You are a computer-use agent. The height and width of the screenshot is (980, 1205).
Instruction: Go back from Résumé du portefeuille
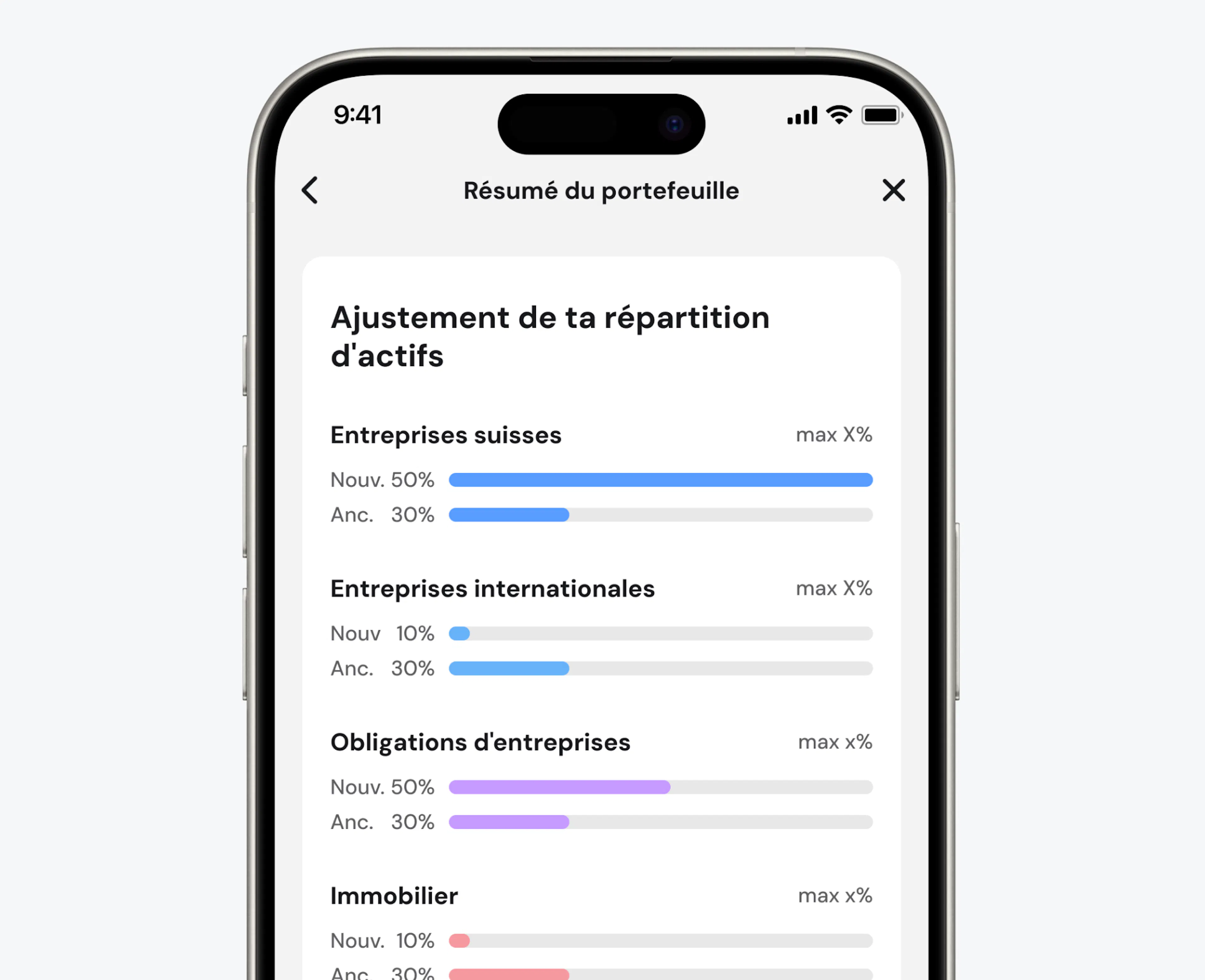click(310, 190)
